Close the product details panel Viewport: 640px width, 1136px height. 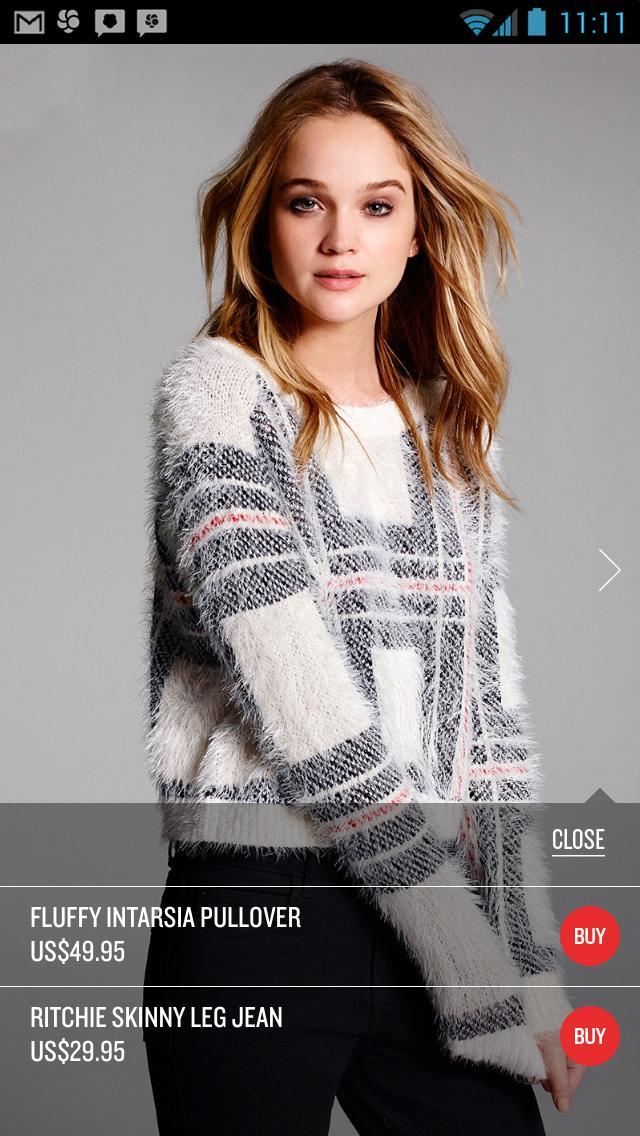point(578,840)
